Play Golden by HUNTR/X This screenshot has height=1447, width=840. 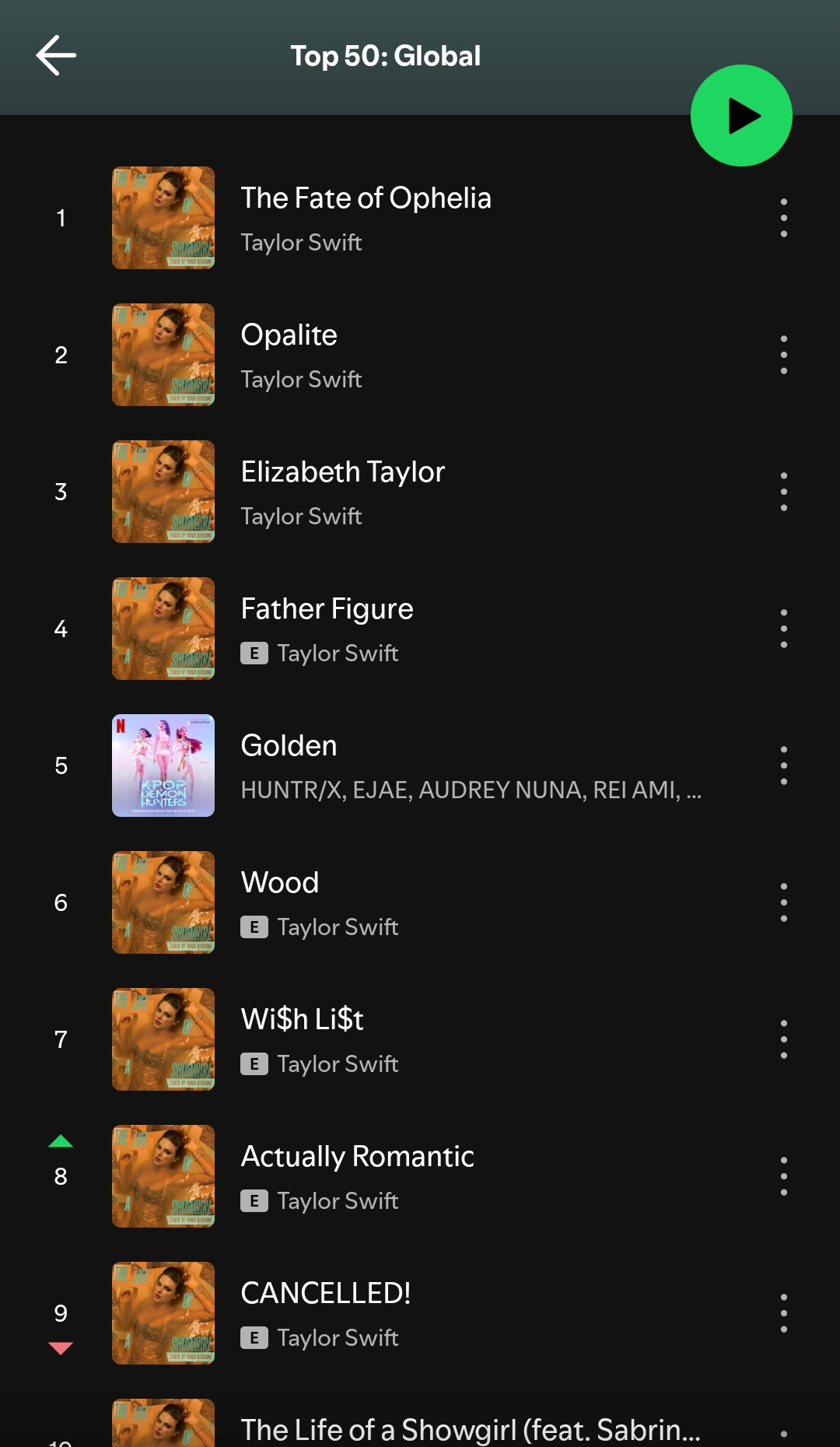coord(366,766)
